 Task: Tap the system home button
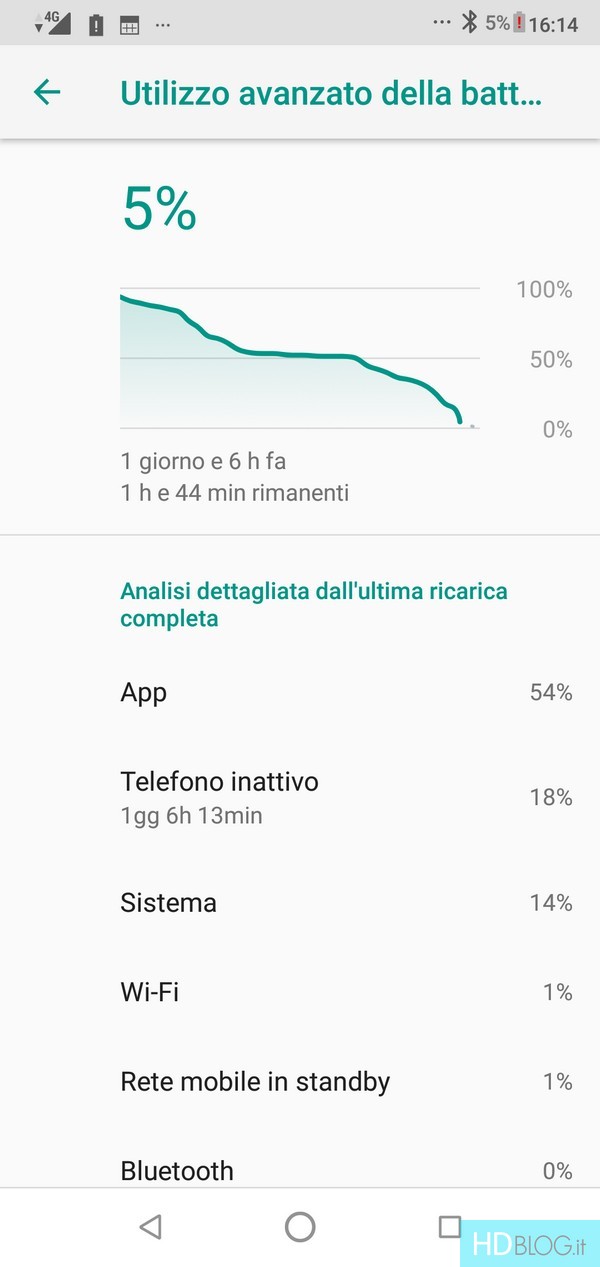[300, 1227]
